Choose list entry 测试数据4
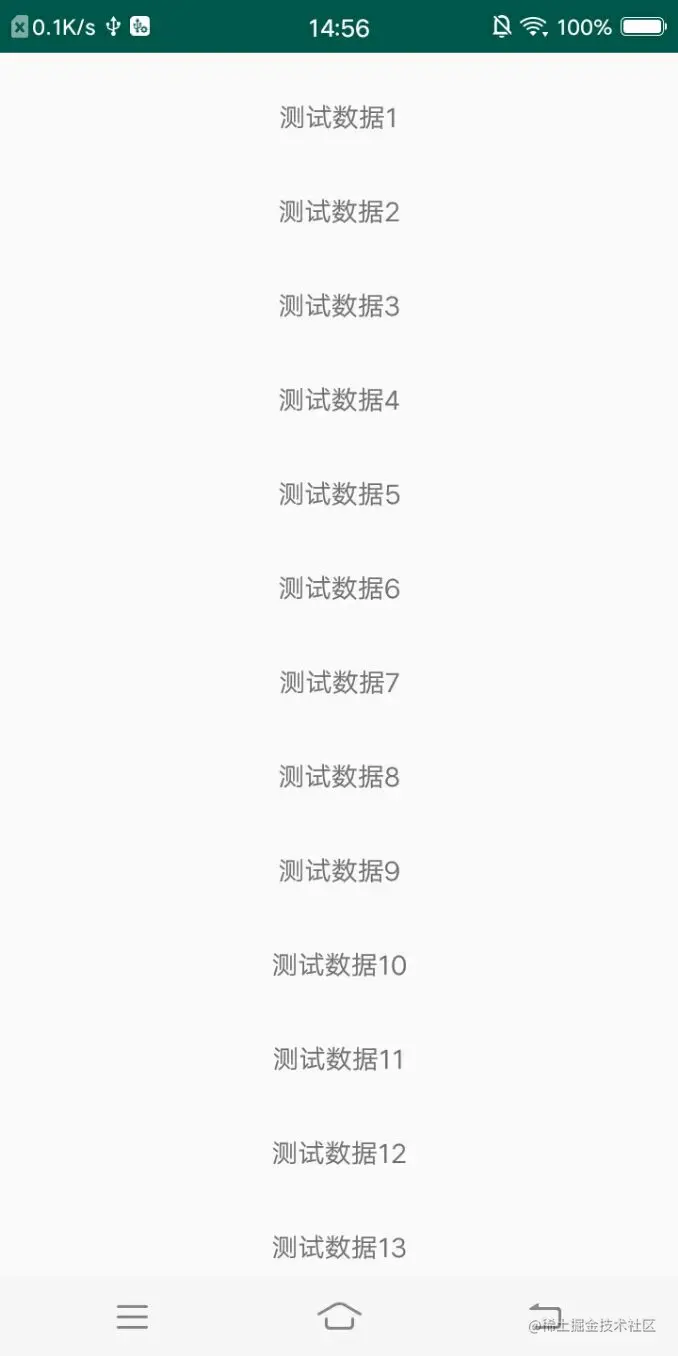The height and width of the screenshot is (1356, 678). 338,400
